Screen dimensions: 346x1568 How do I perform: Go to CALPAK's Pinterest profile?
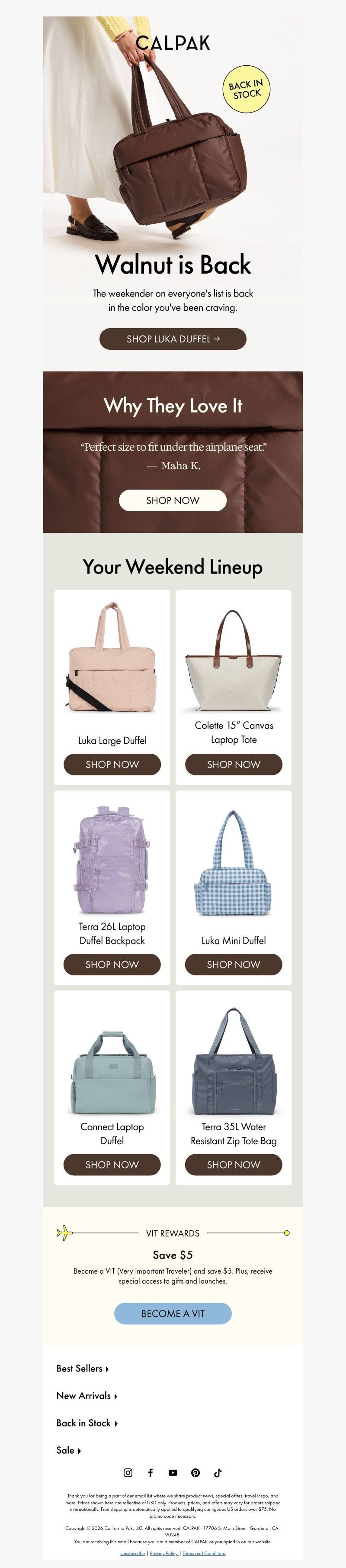pyautogui.click(x=195, y=1473)
